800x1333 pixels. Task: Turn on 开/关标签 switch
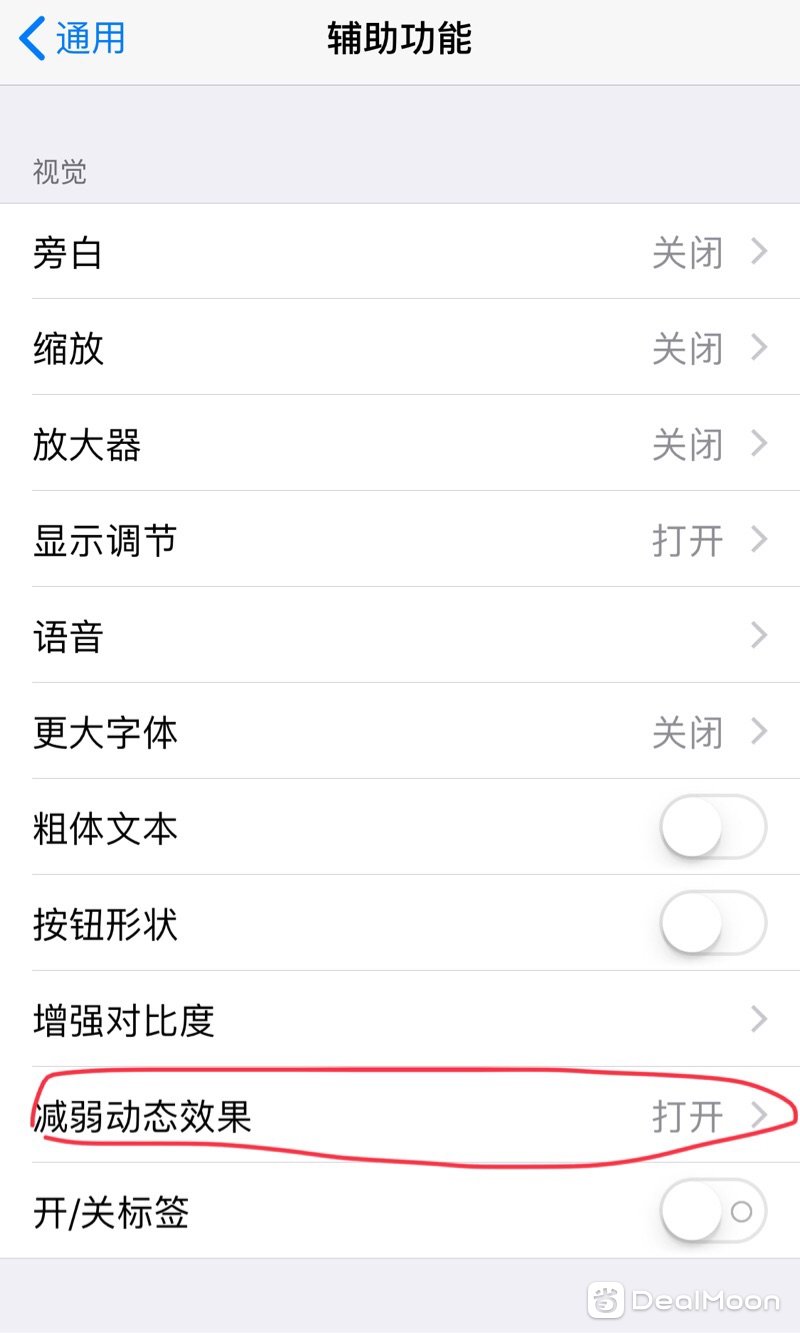click(713, 1212)
